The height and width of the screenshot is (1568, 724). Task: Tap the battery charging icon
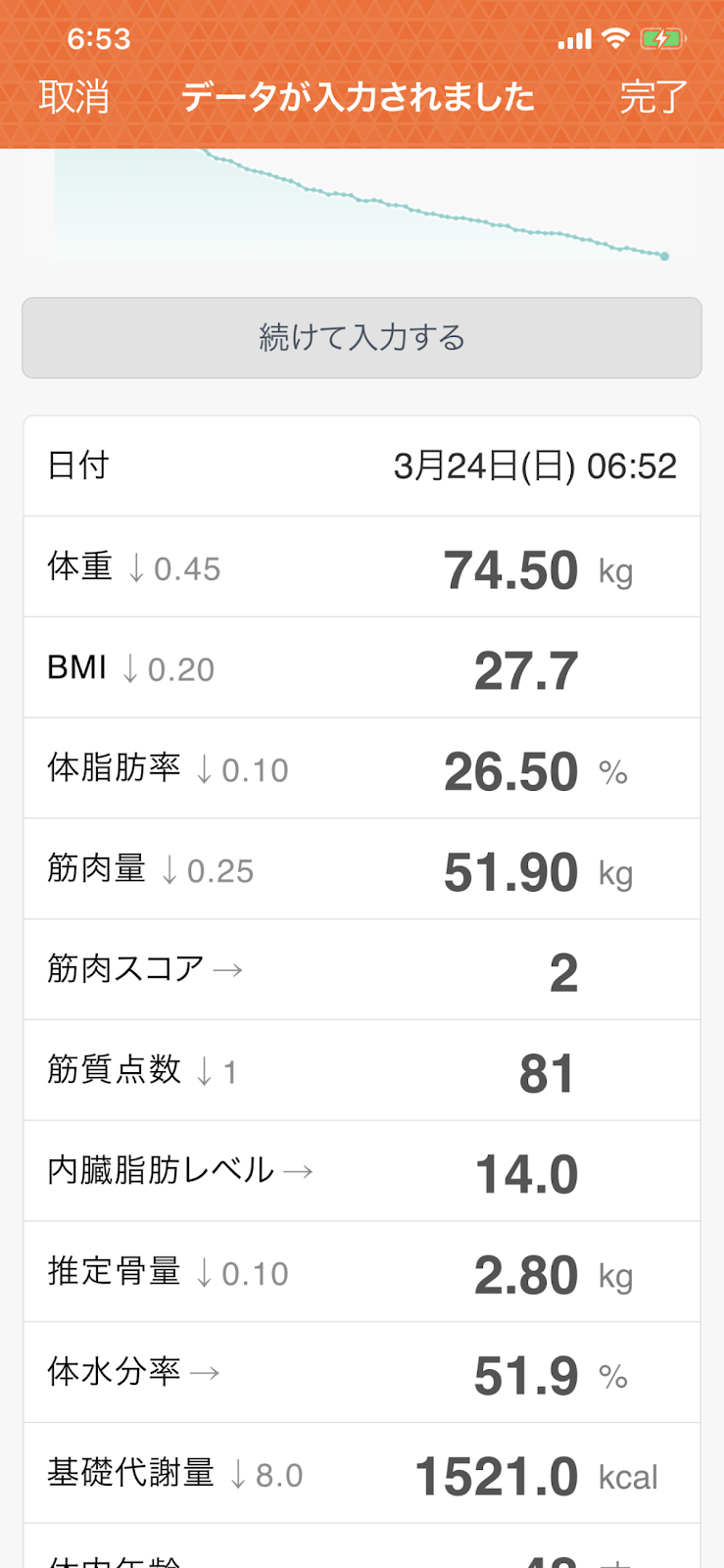(x=664, y=39)
